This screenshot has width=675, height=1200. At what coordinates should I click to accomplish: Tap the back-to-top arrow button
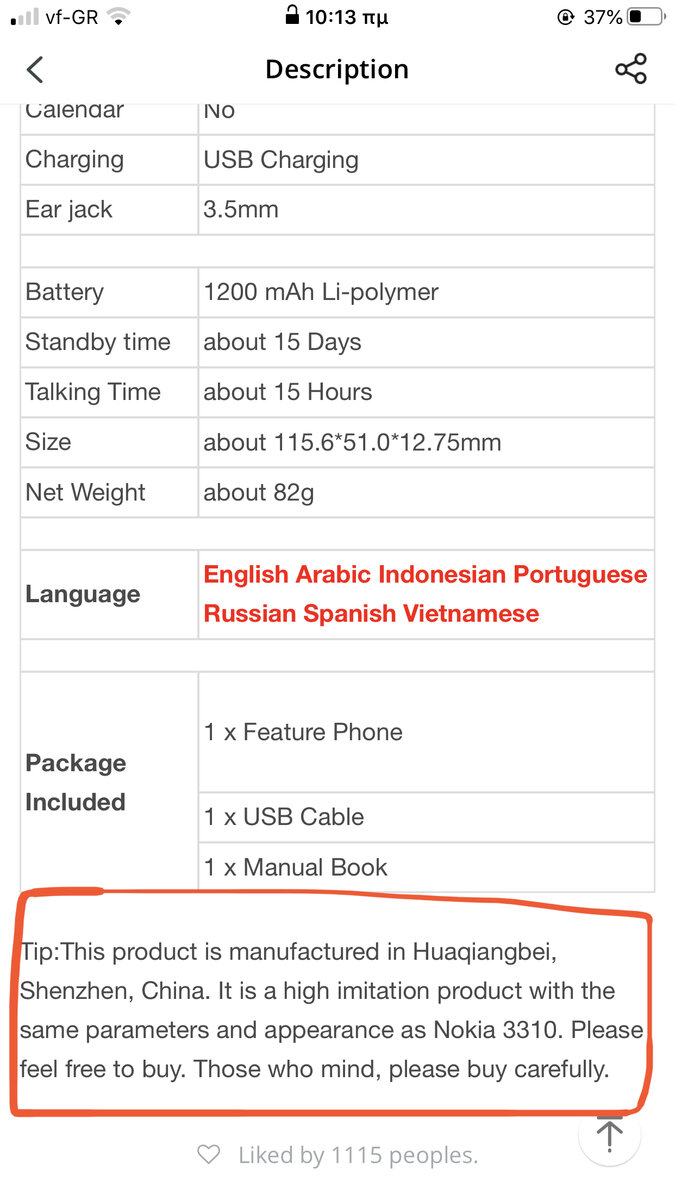(610, 1135)
